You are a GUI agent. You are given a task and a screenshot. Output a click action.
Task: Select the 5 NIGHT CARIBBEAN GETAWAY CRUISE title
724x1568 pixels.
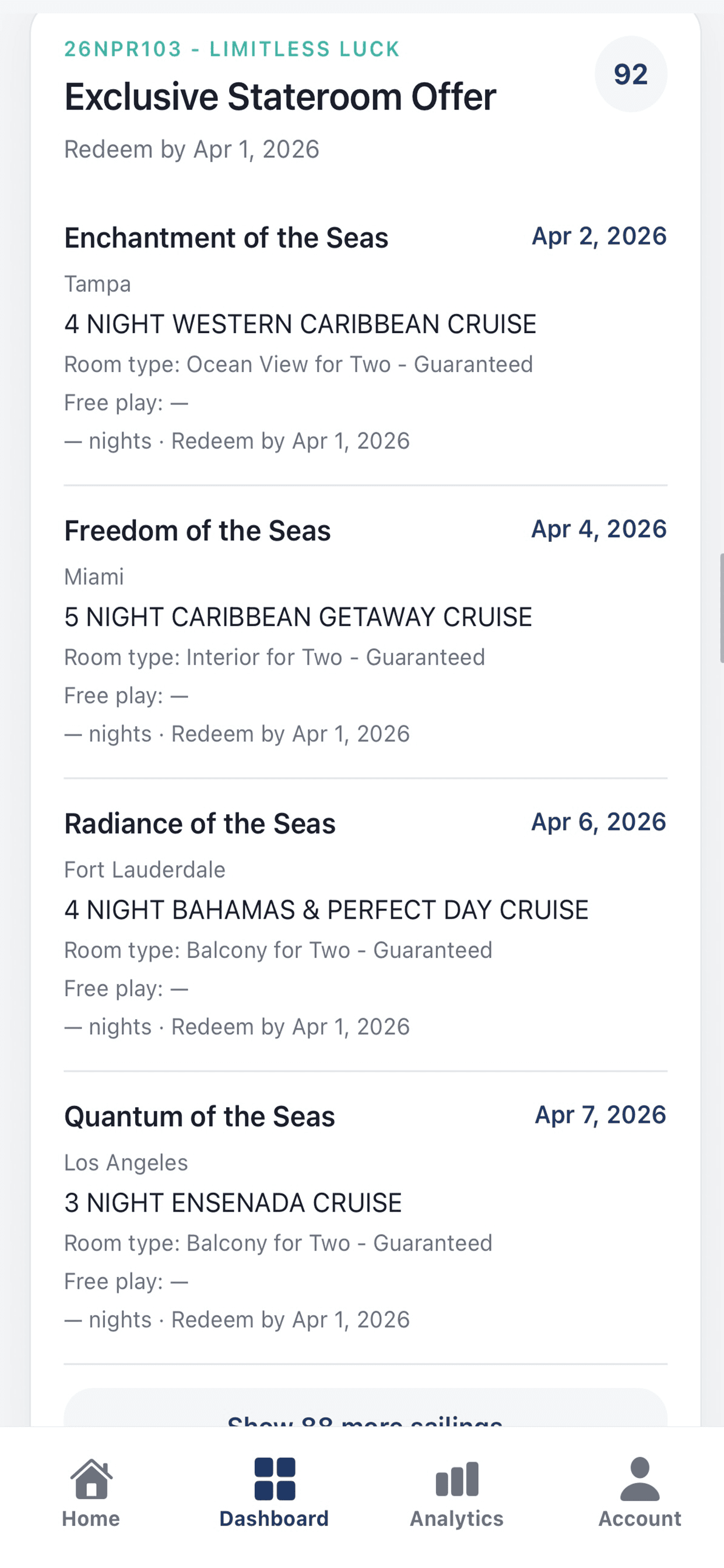point(298,617)
